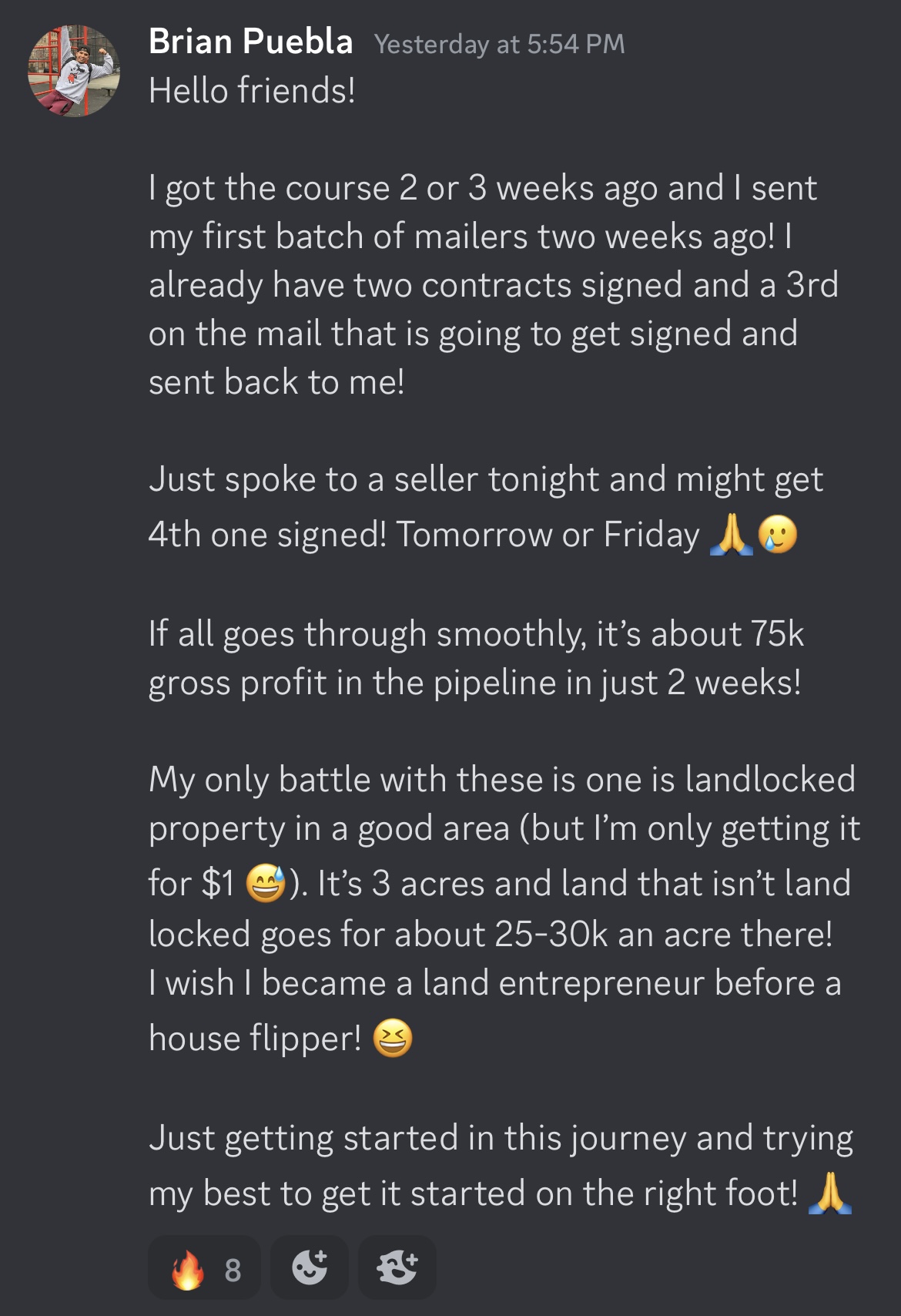The width and height of the screenshot is (901, 1316).
Task: Add to the fire reaction with 8
Action: pos(204,1269)
